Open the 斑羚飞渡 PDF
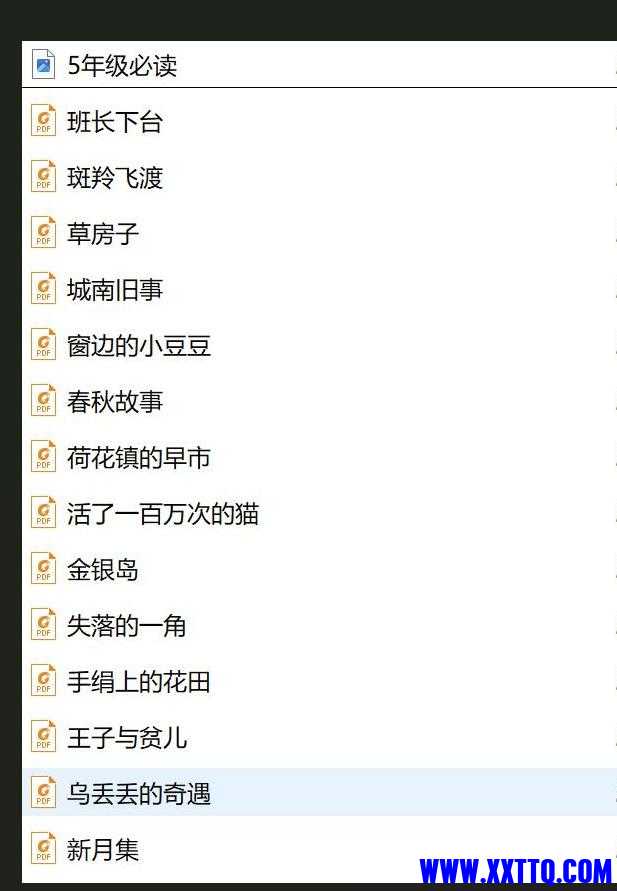The height and width of the screenshot is (891, 617). point(114,178)
